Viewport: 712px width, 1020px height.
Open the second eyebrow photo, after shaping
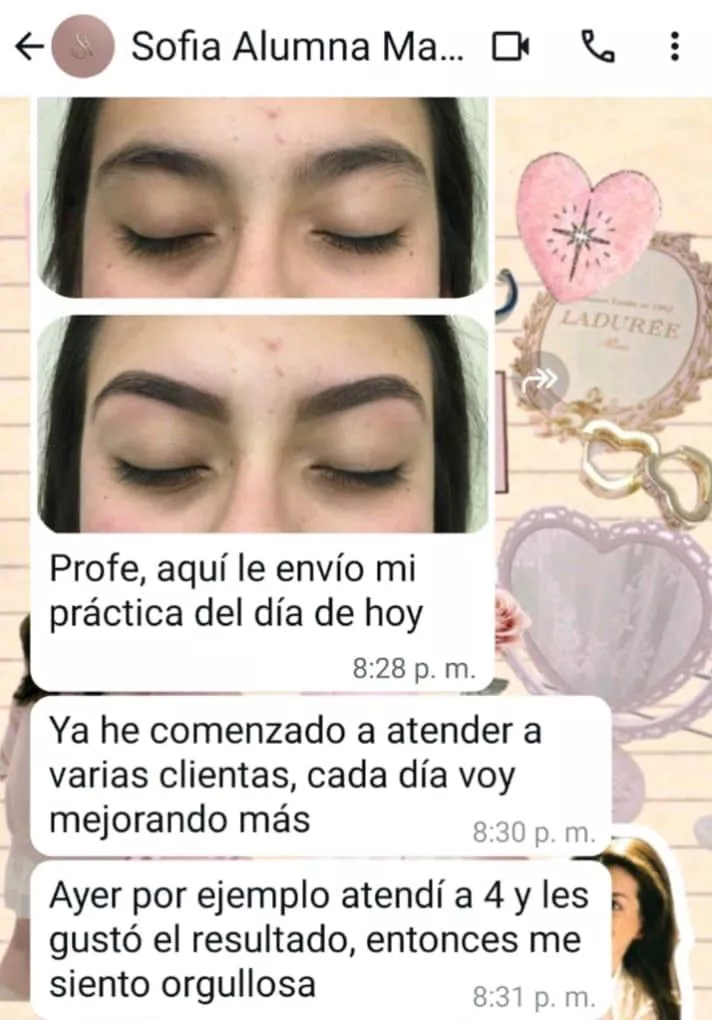263,423
